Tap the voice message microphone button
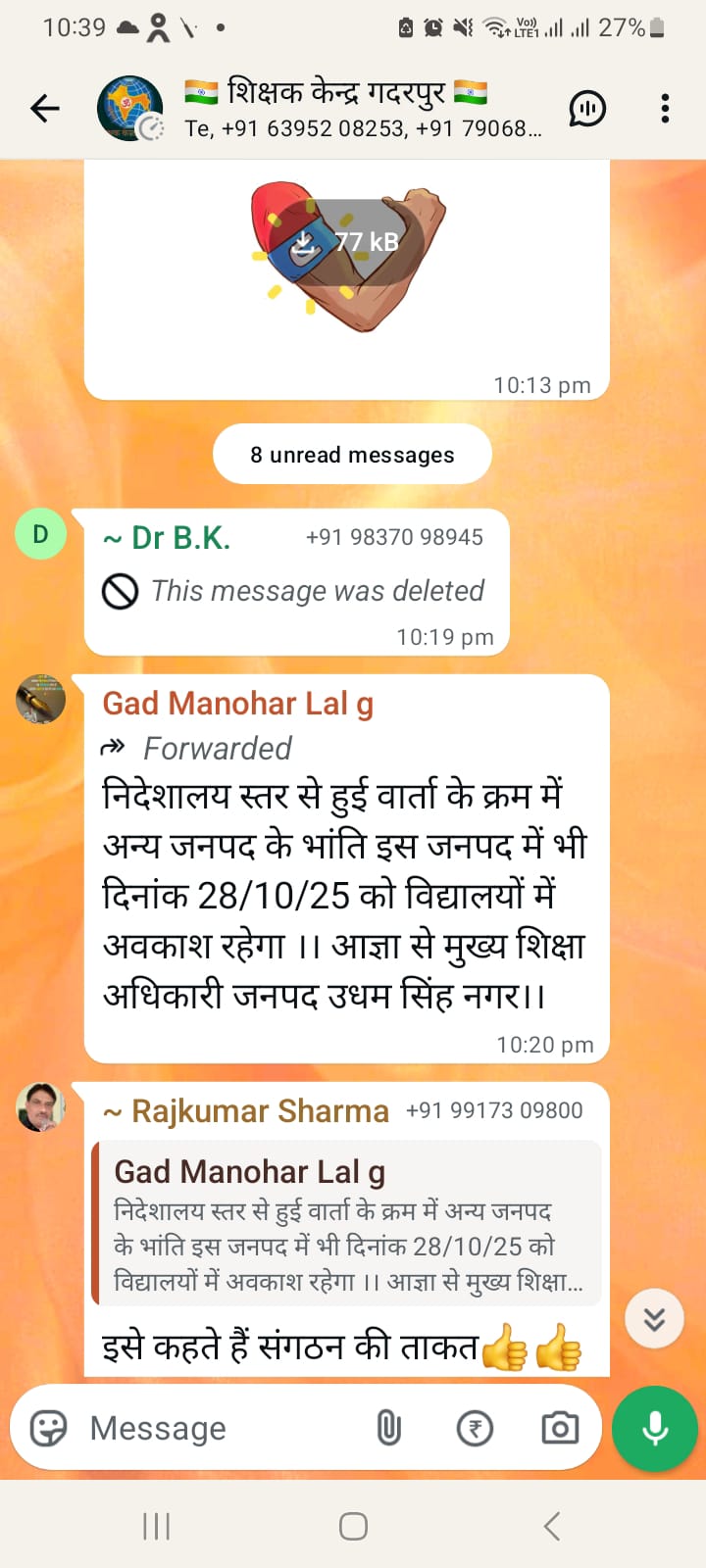 [x=654, y=1428]
